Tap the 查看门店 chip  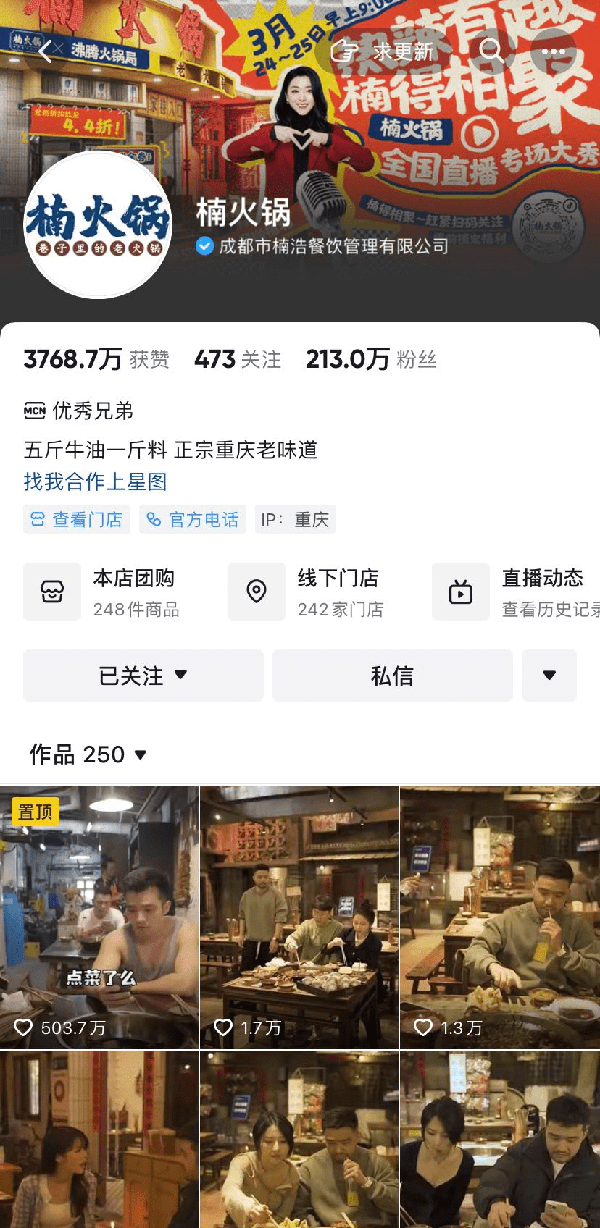[x=76, y=520]
